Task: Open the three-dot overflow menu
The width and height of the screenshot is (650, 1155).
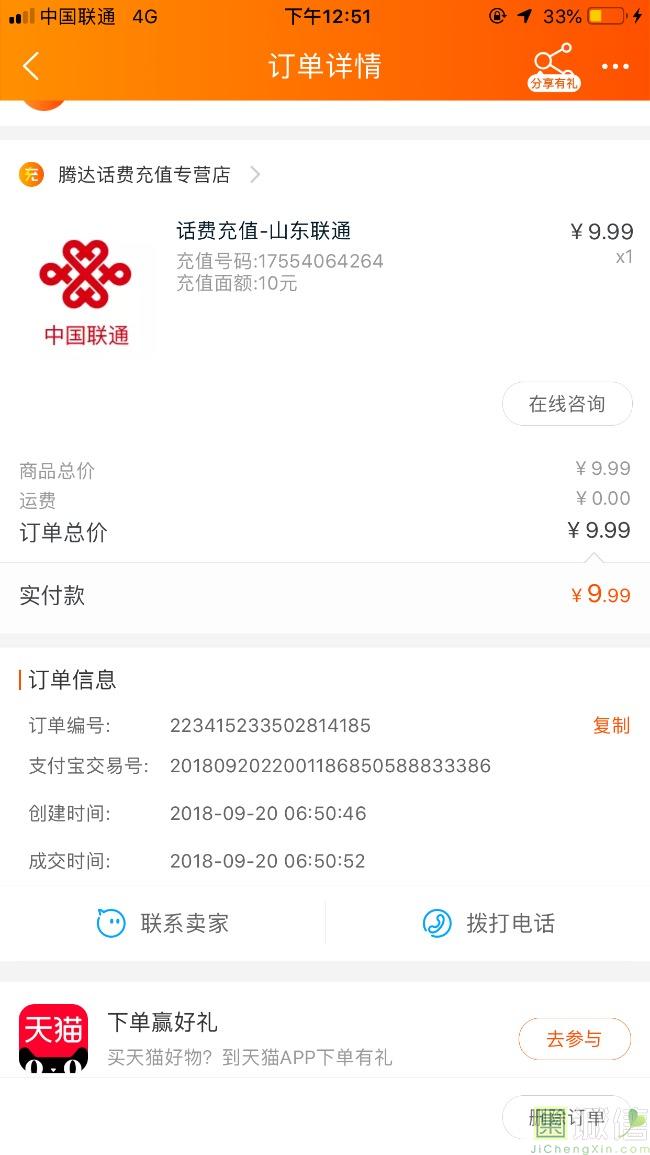Action: (x=615, y=67)
